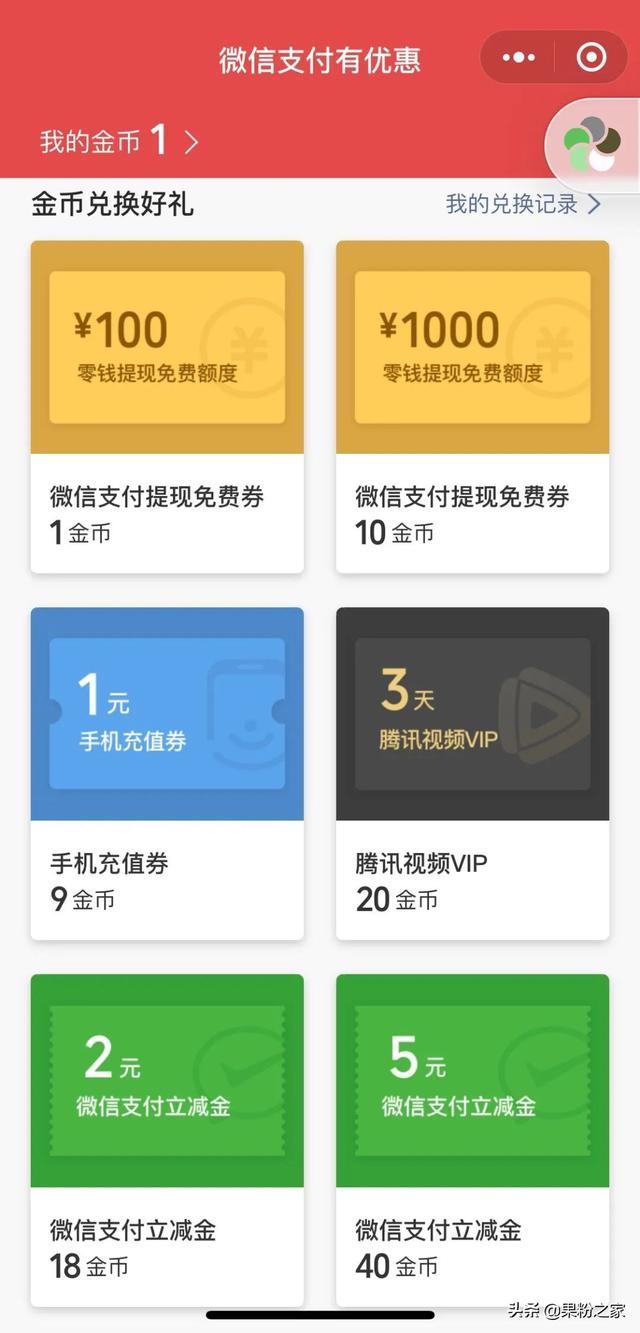The width and height of the screenshot is (640, 1333).
Task: Select the ¥1000 提现免费券 for 10 金币
Action: 472,406
